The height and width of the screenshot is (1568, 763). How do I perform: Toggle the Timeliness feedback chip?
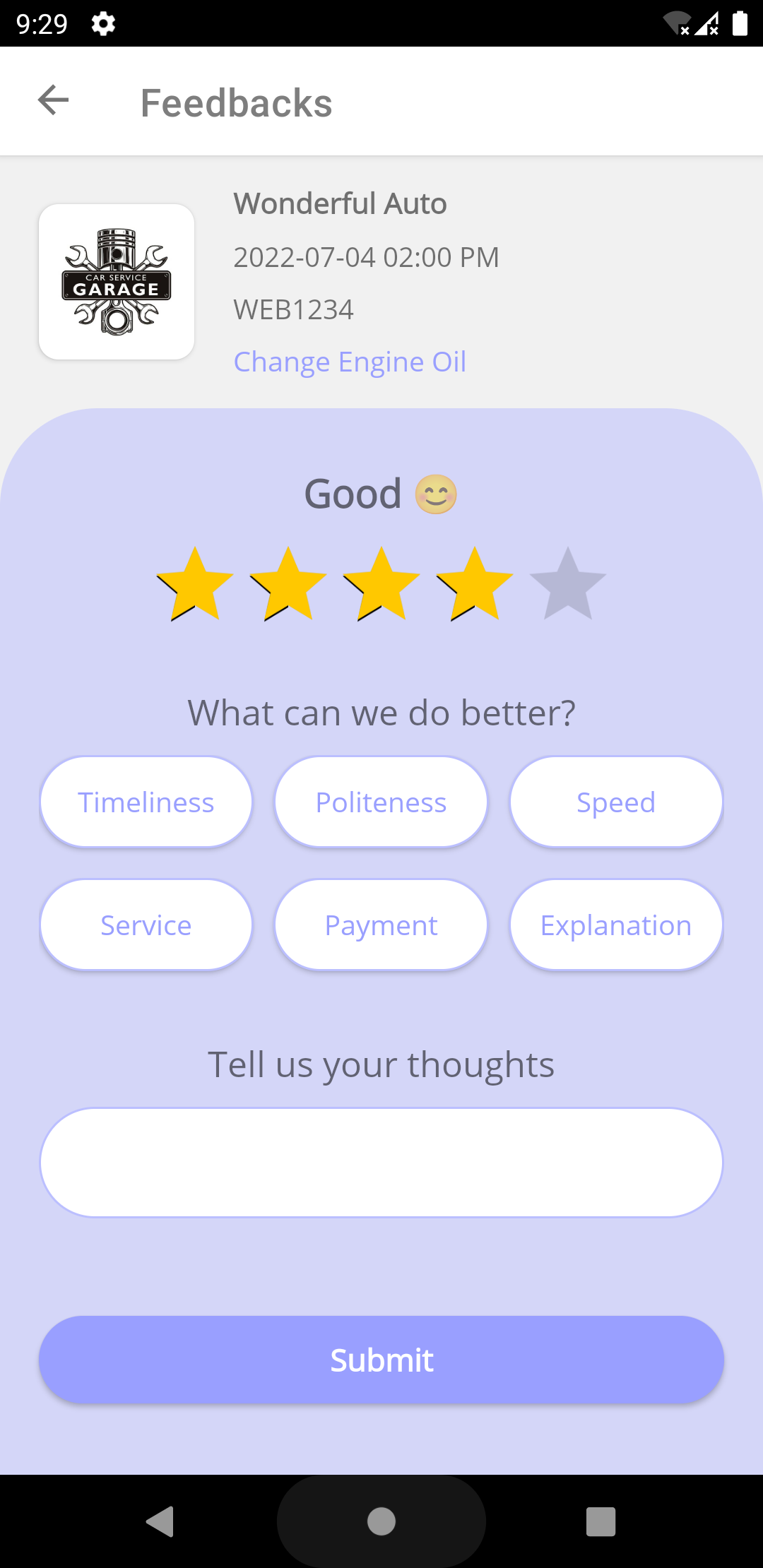point(146,801)
